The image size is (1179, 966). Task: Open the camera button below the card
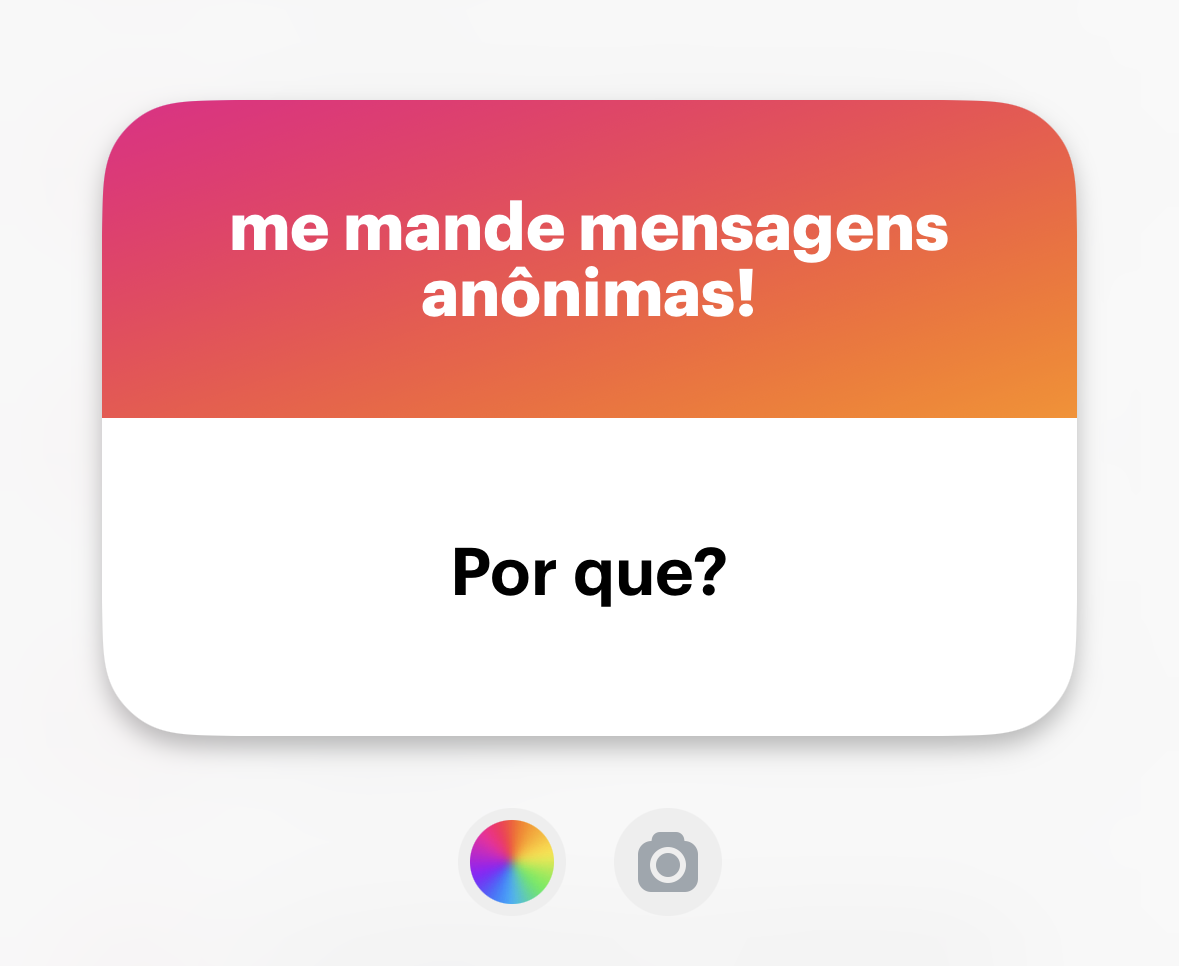(x=667, y=862)
